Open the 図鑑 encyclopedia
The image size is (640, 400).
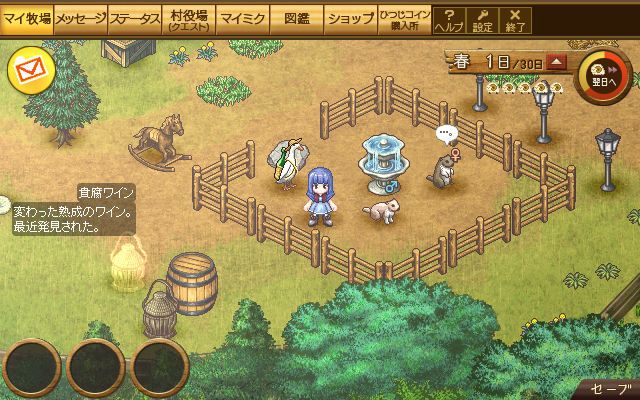(x=297, y=18)
